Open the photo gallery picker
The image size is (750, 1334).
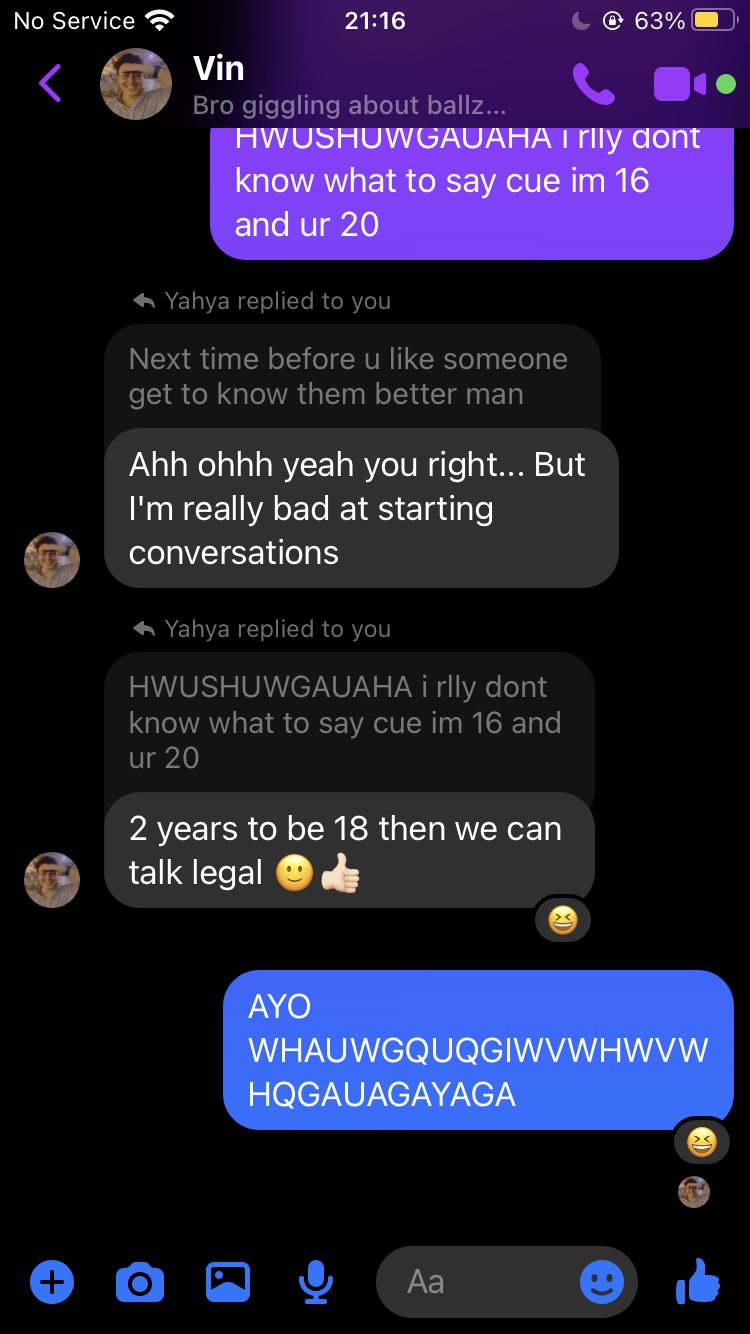click(228, 1281)
